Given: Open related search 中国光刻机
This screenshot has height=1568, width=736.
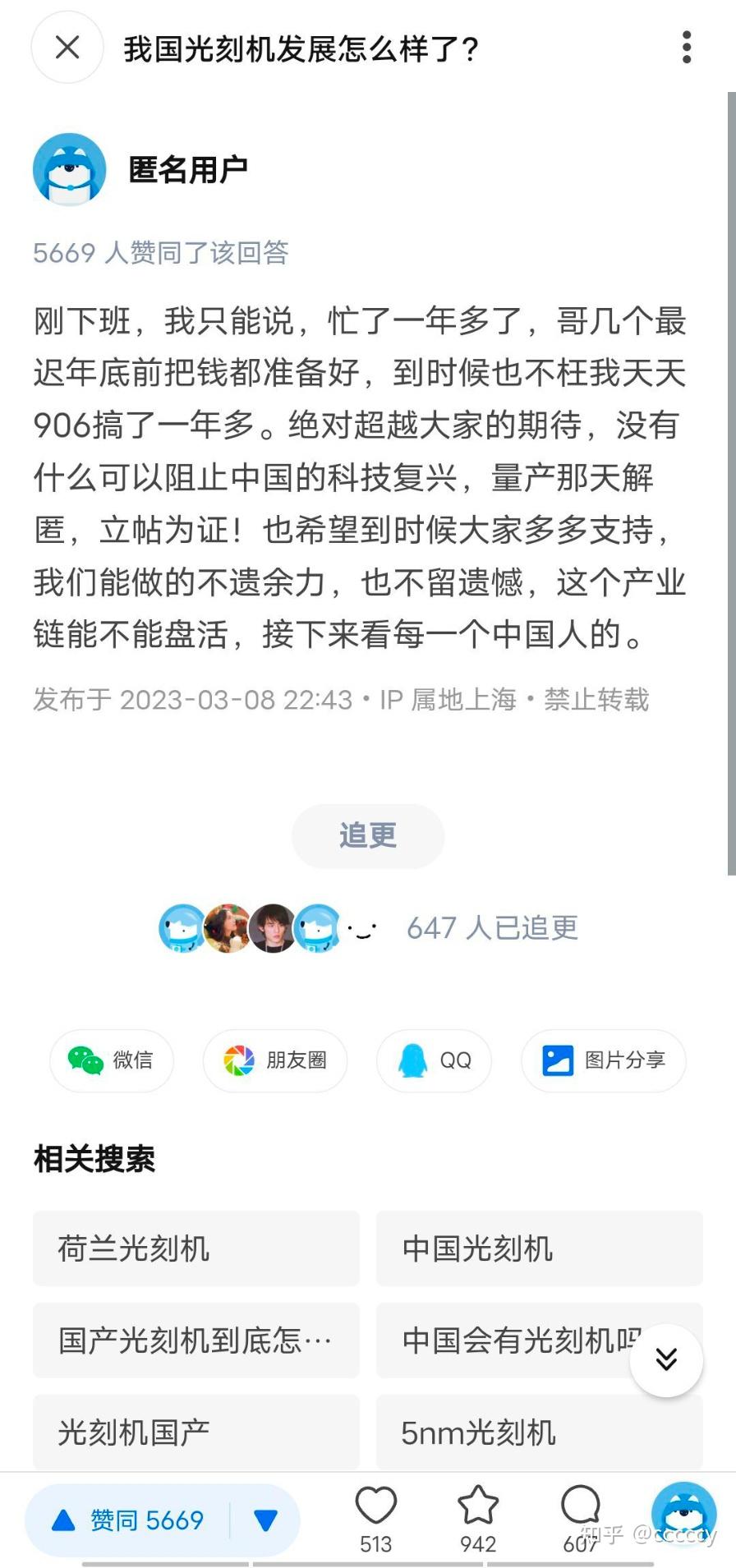Looking at the screenshot, I should pos(540,1248).
